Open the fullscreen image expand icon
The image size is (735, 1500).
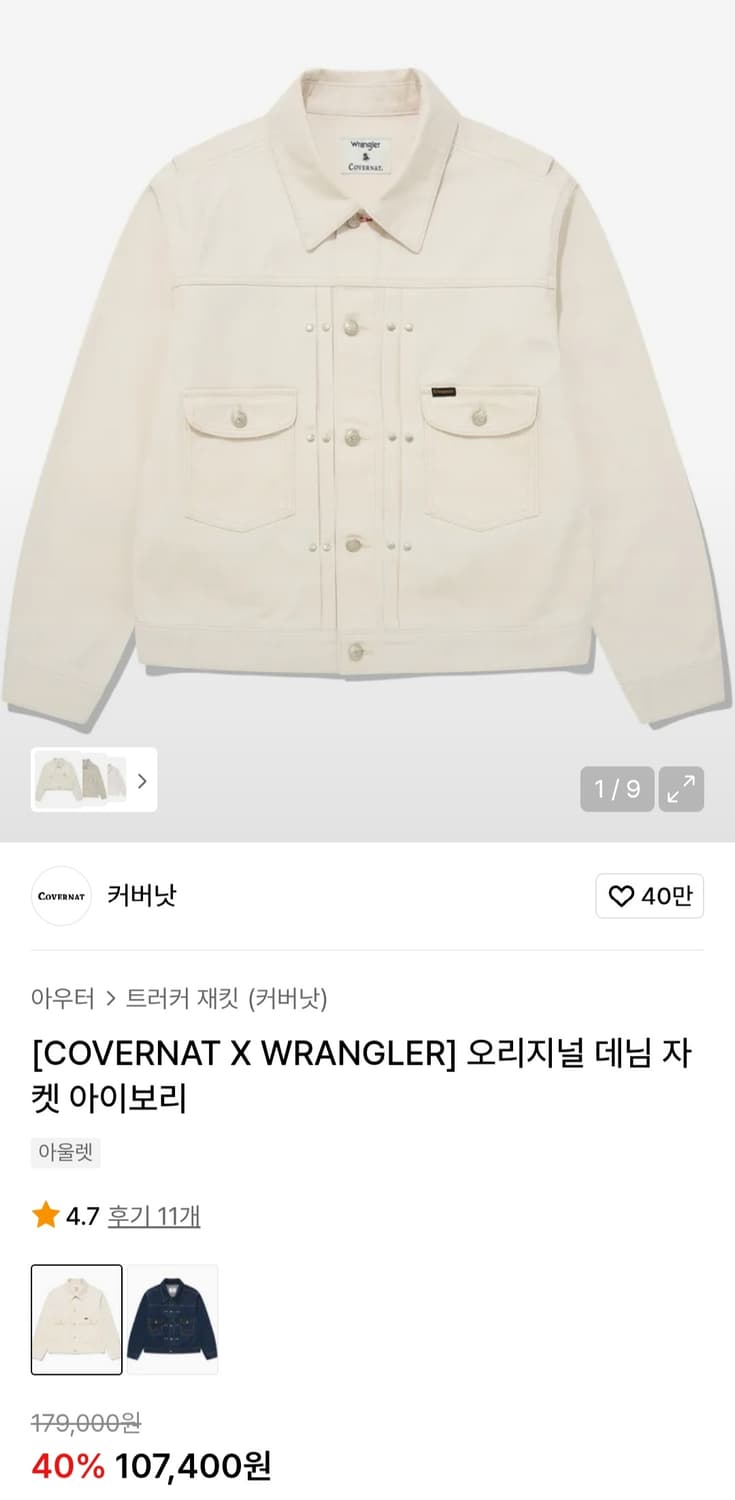click(681, 789)
